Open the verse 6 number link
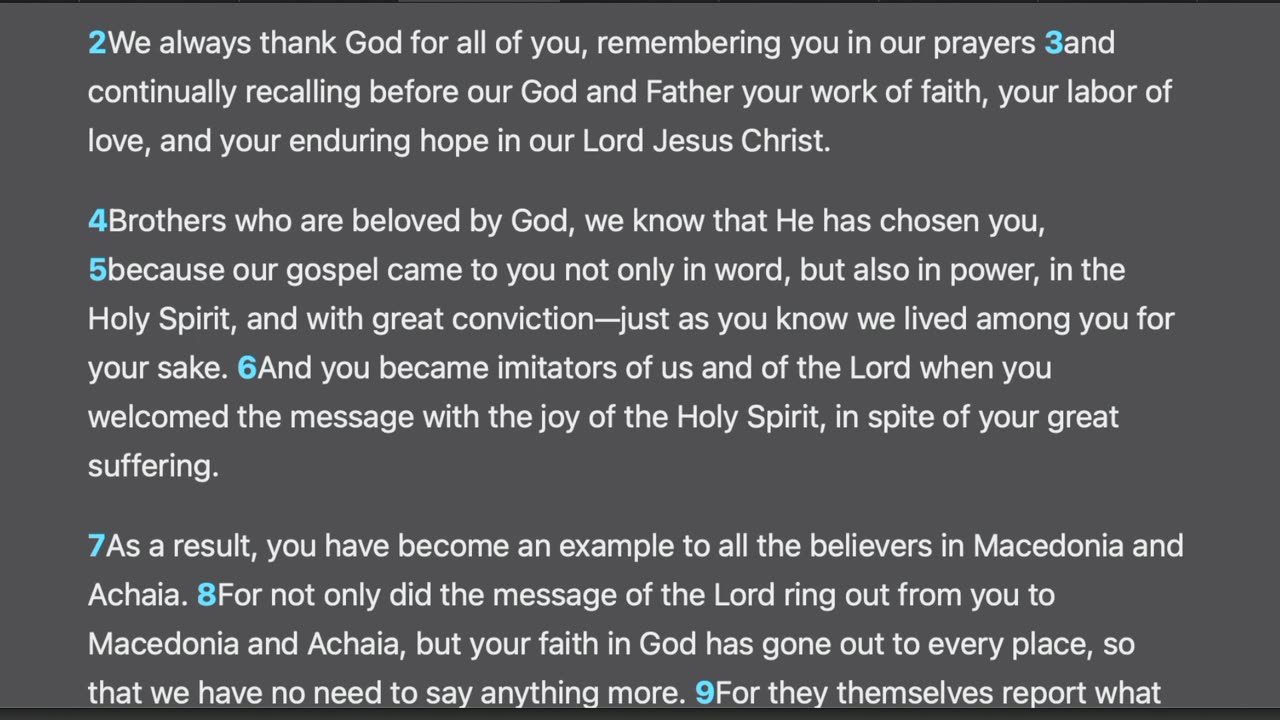 [x=247, y=368]
